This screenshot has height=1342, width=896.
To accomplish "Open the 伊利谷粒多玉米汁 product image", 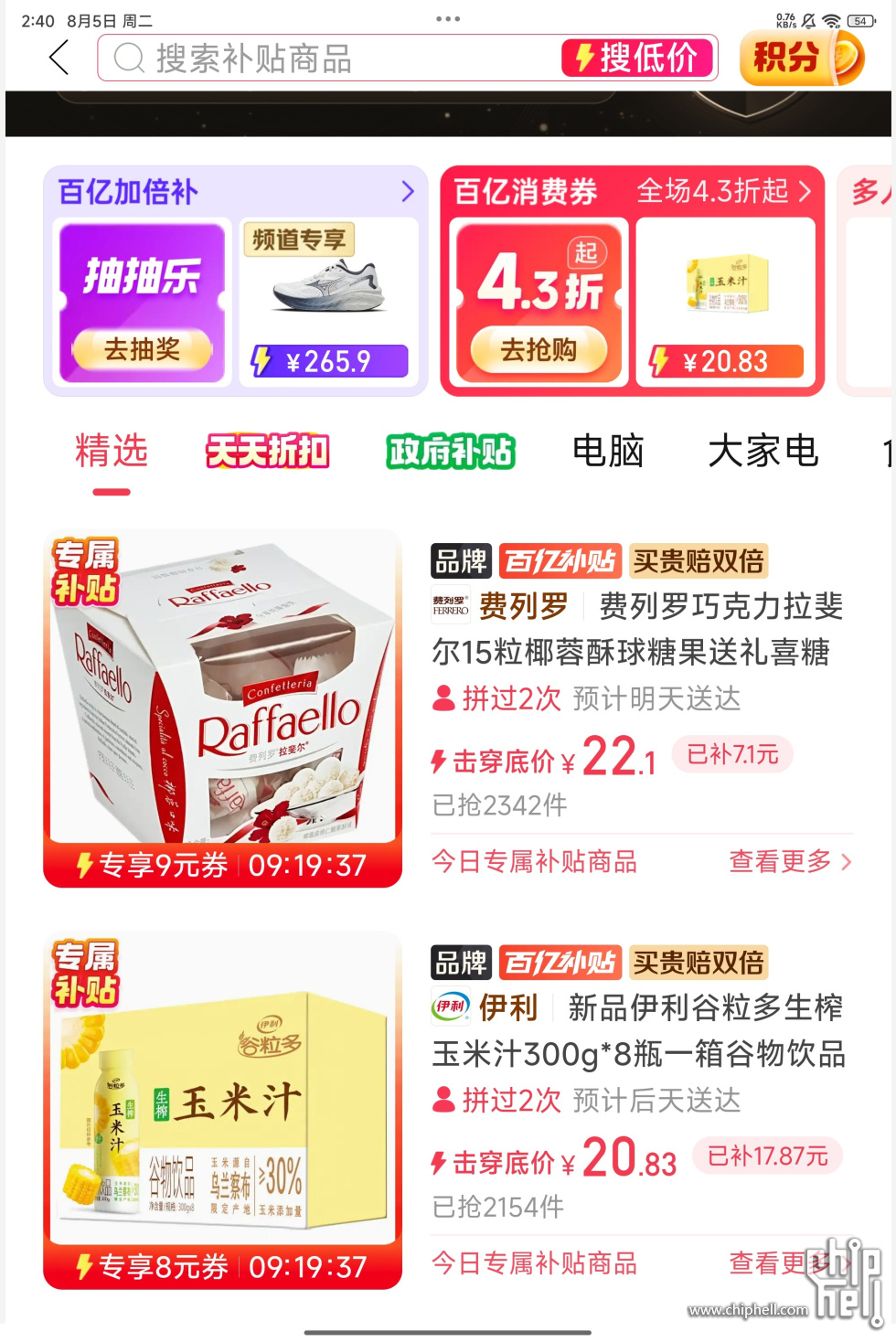I will coord(222,1097).
